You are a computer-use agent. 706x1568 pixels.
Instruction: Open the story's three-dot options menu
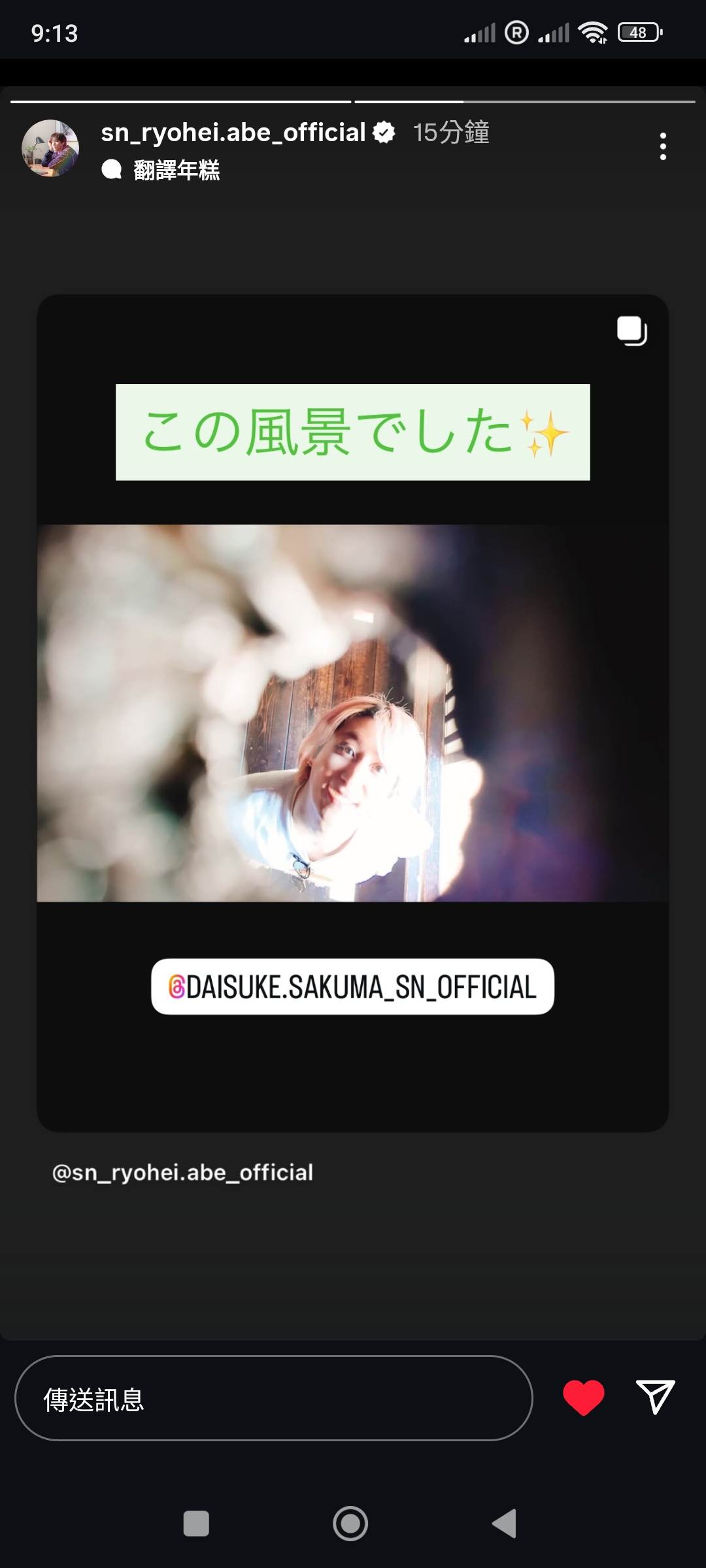tap(663, 146)
